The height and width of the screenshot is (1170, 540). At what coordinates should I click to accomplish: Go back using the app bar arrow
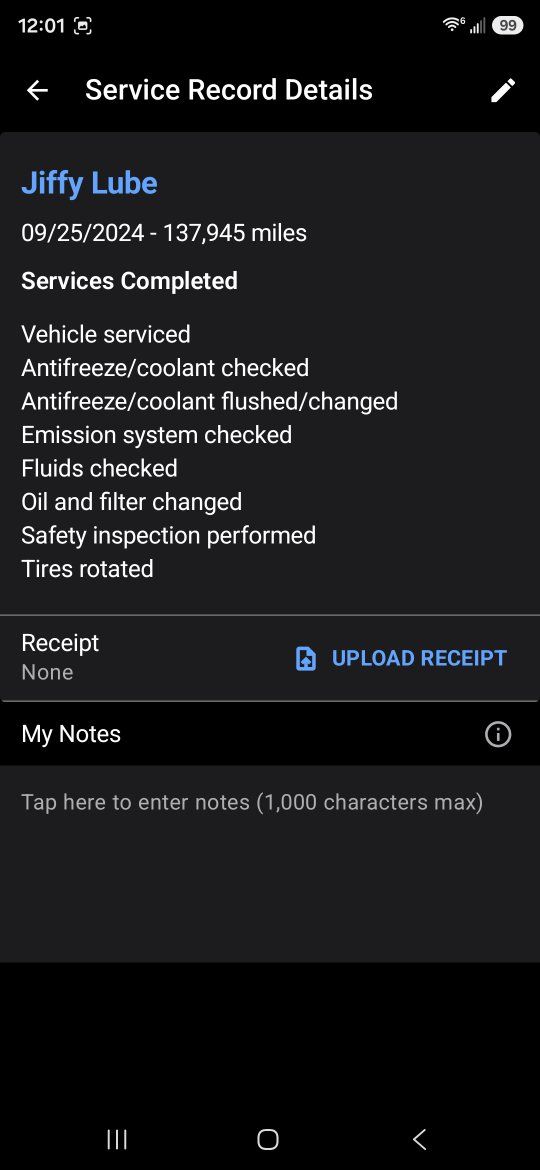(x=37, y=90)
